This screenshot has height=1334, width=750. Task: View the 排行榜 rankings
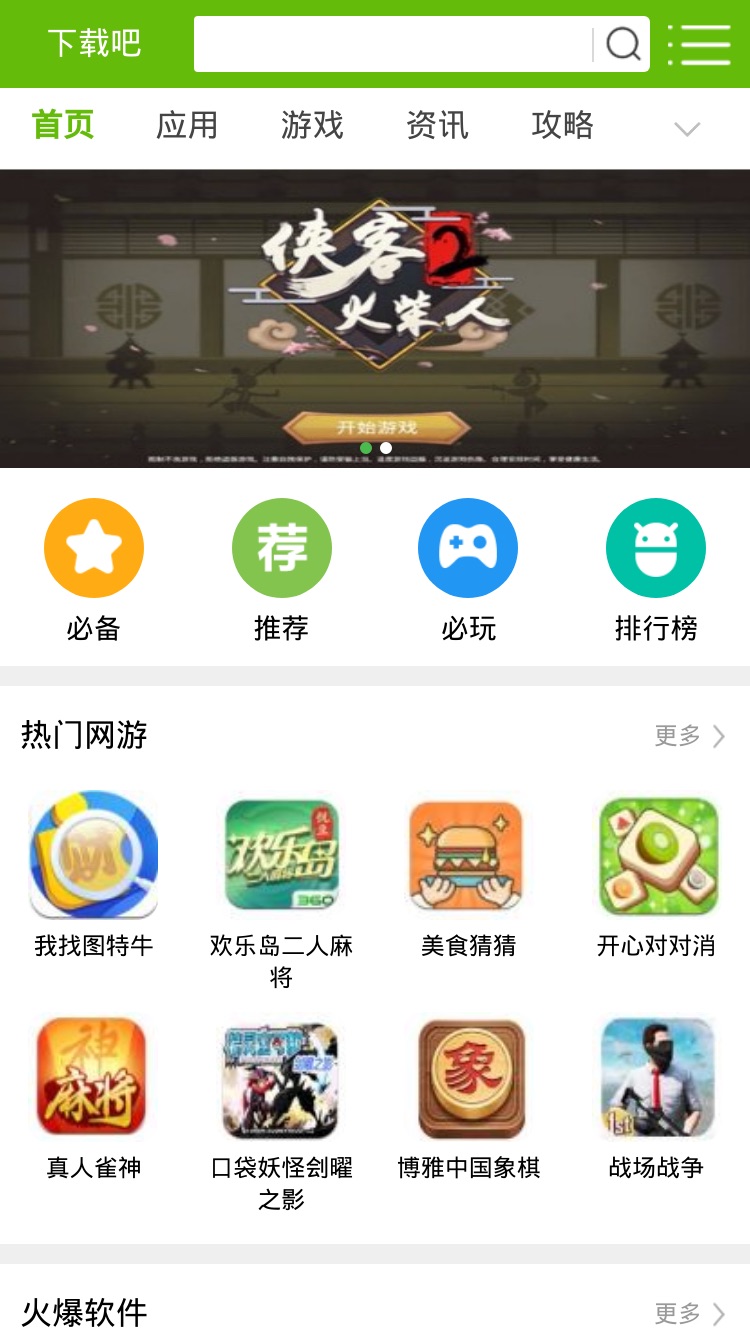pos(656,571)
